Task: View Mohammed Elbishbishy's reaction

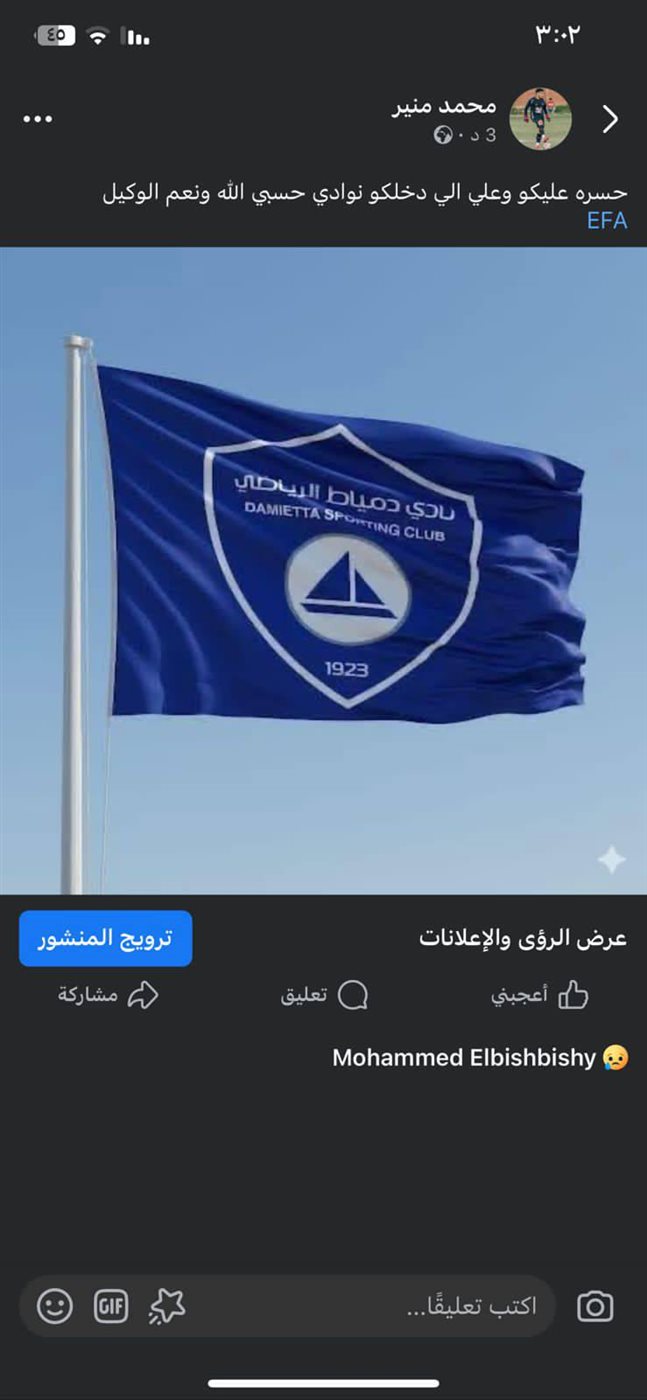Action: (x=480, y=1058)
